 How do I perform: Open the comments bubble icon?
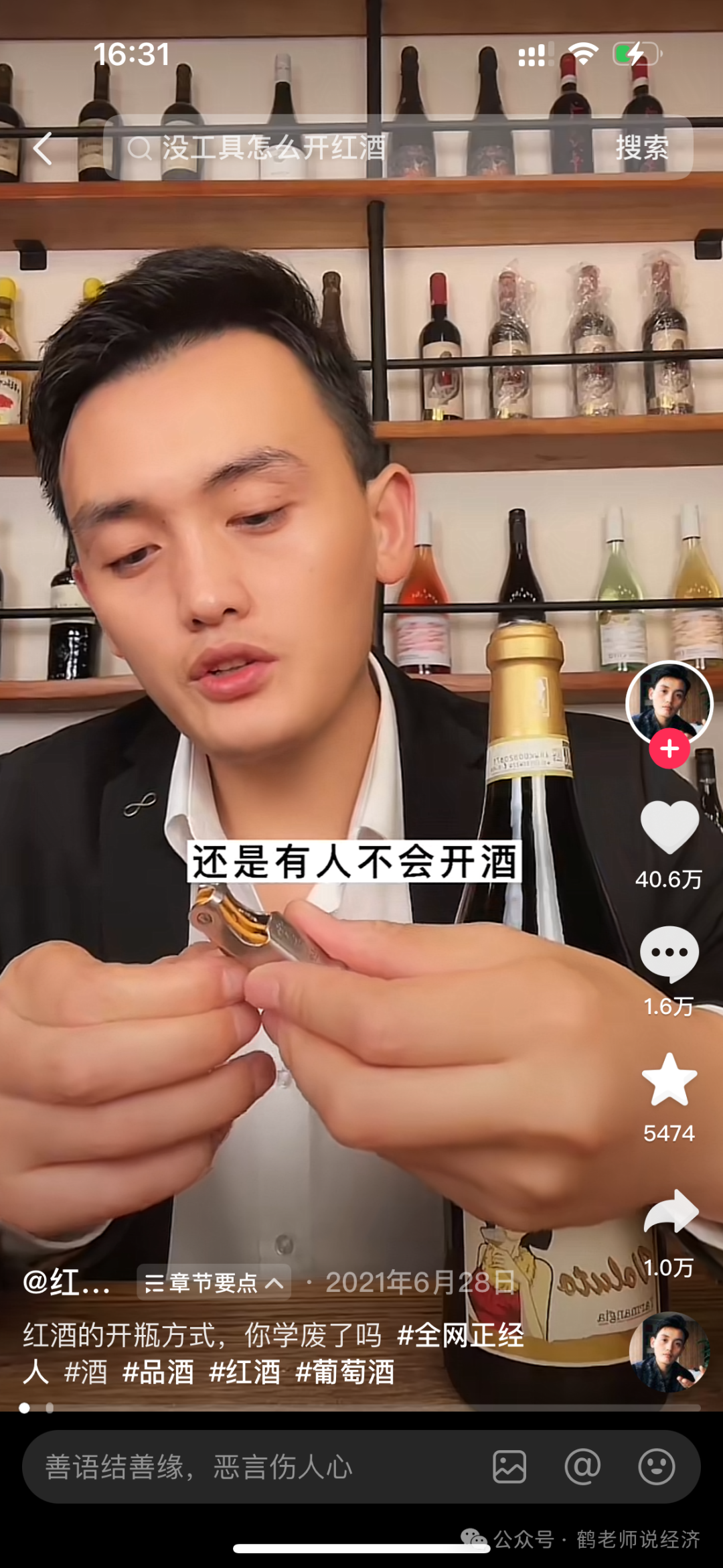click(x=669, y=953)
